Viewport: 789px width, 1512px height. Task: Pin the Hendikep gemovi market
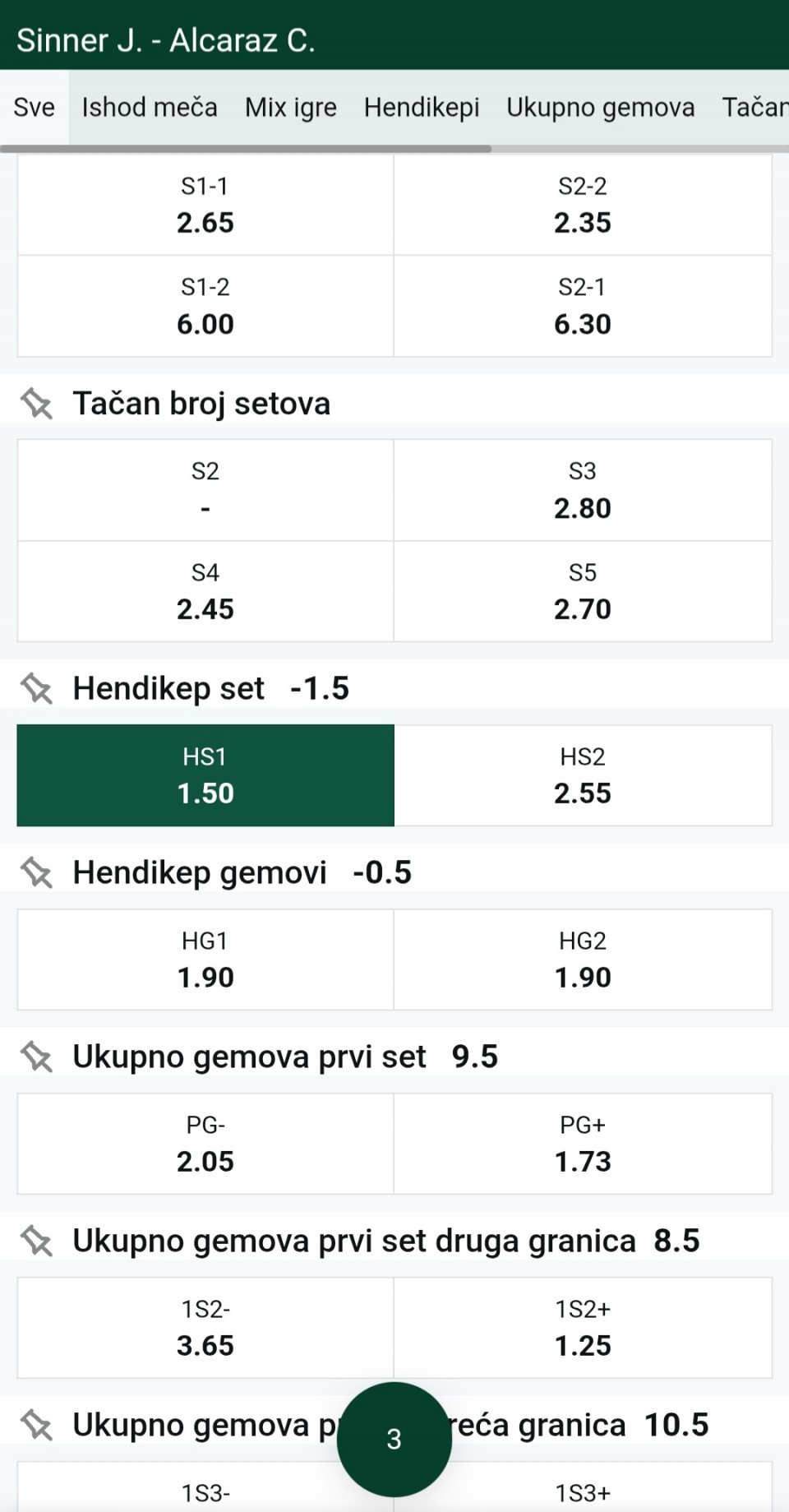pos(37,872)
